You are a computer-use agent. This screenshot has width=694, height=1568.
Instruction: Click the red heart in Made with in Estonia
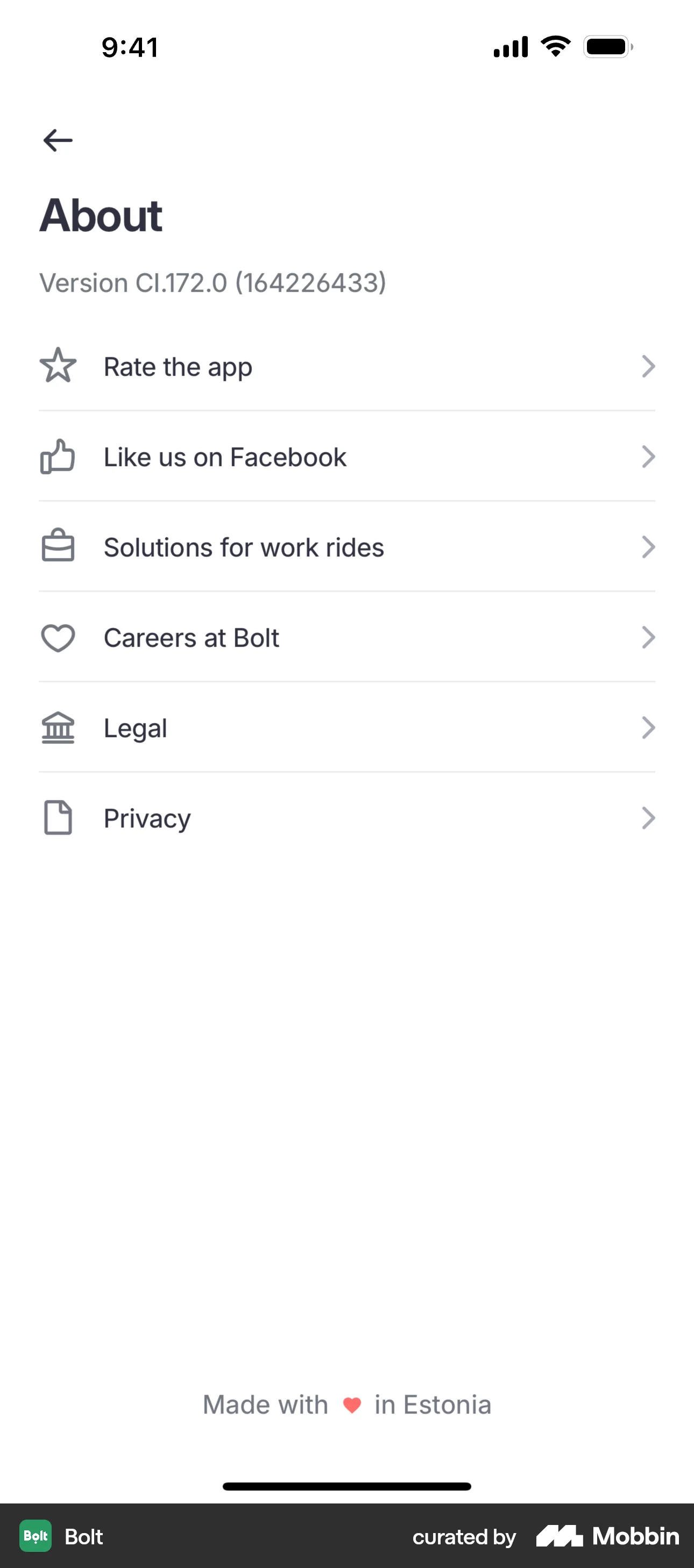point(352,1405)
